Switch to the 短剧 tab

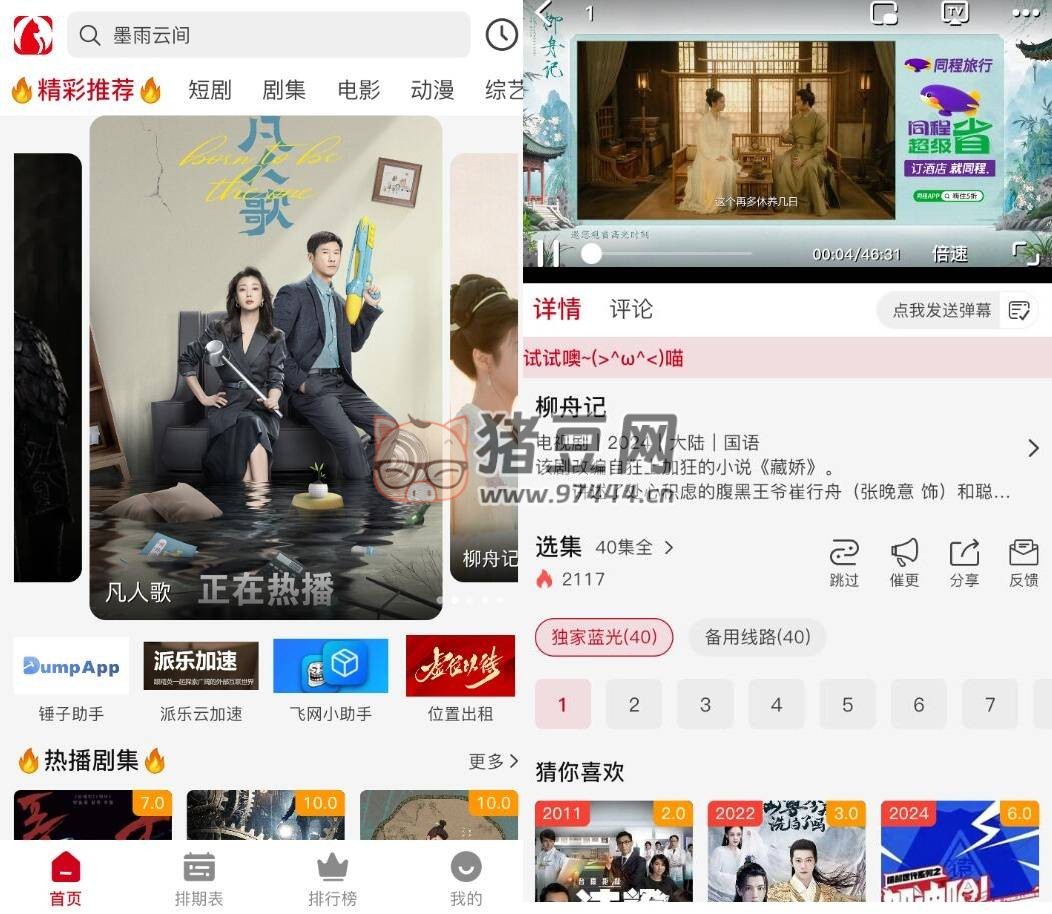click(x=209, y=90)
